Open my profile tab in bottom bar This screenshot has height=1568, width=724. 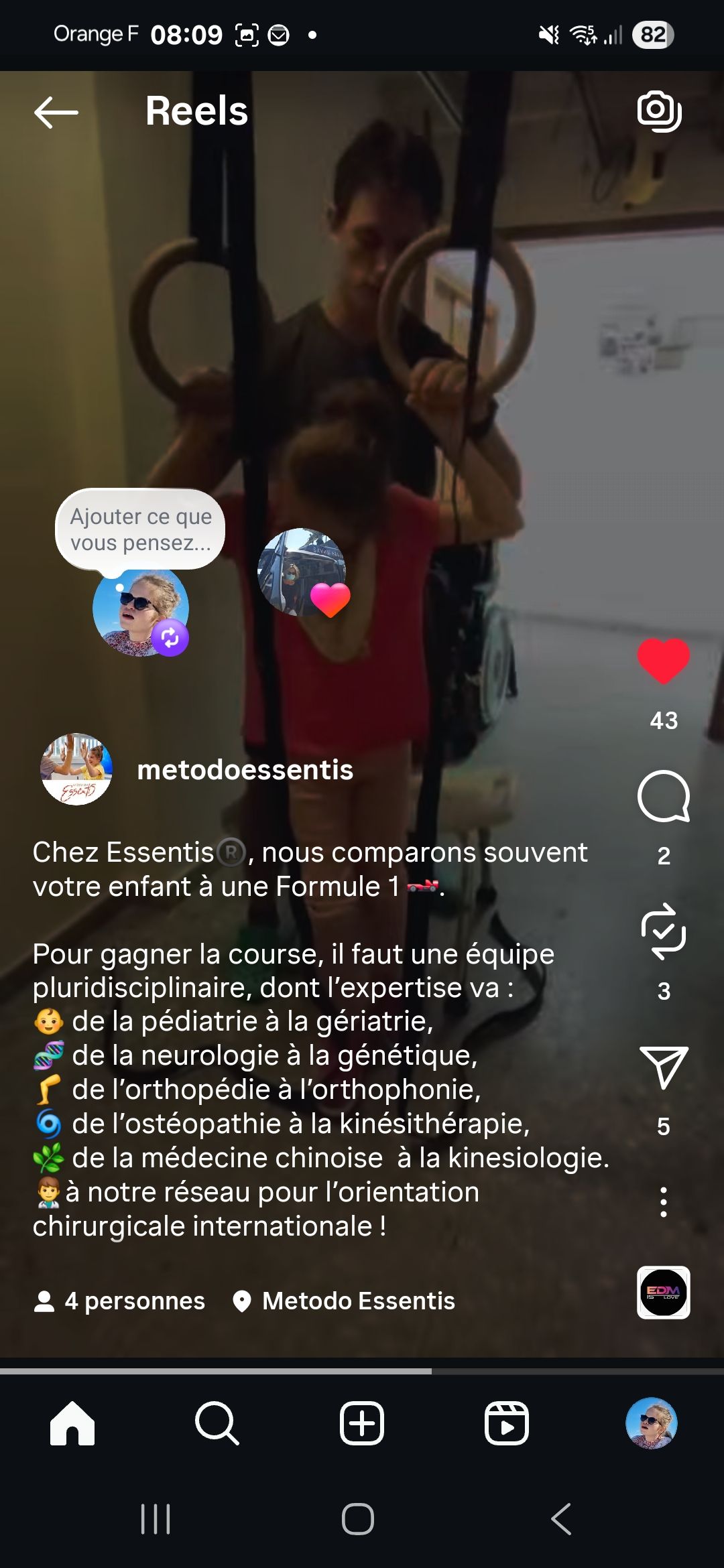651,1423
